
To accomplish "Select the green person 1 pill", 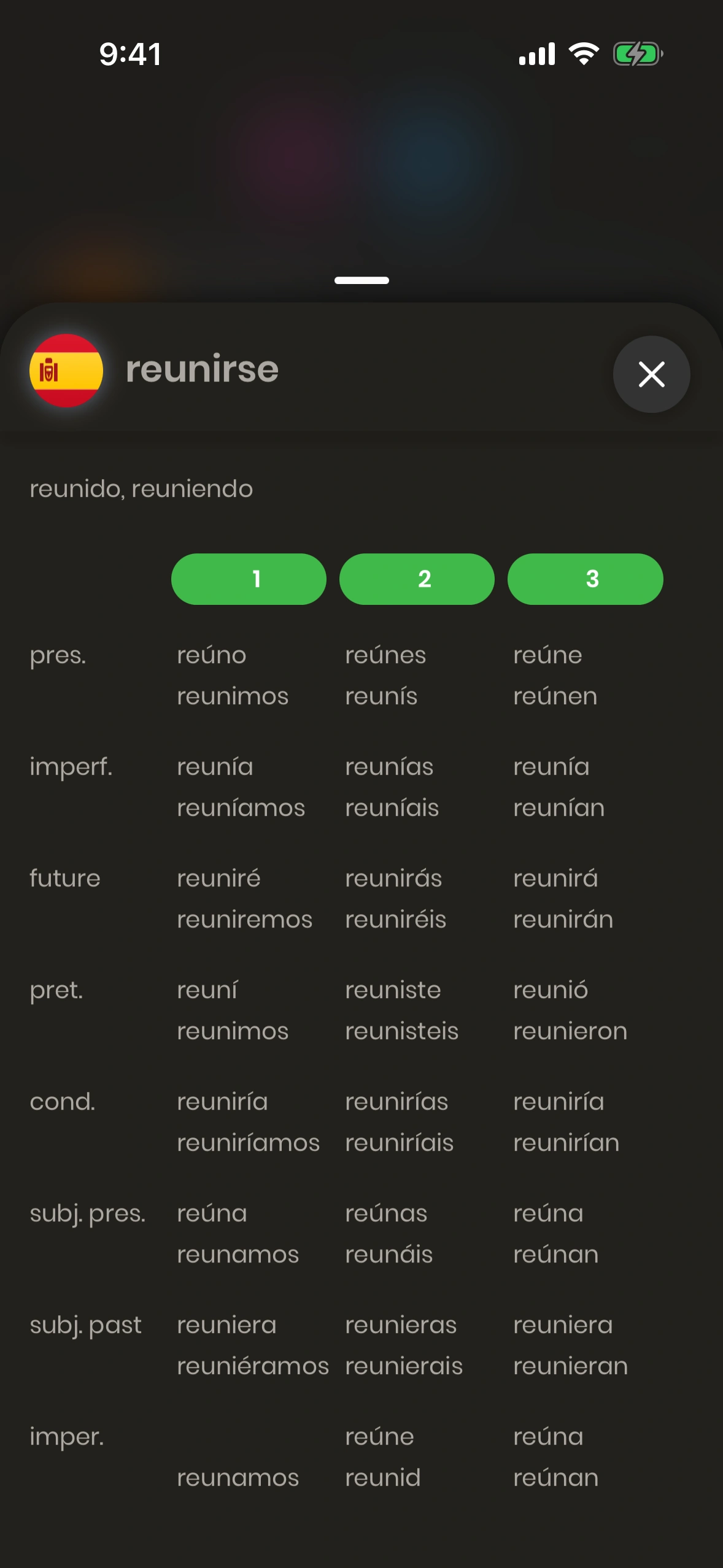I will click(x=249, y=578).
